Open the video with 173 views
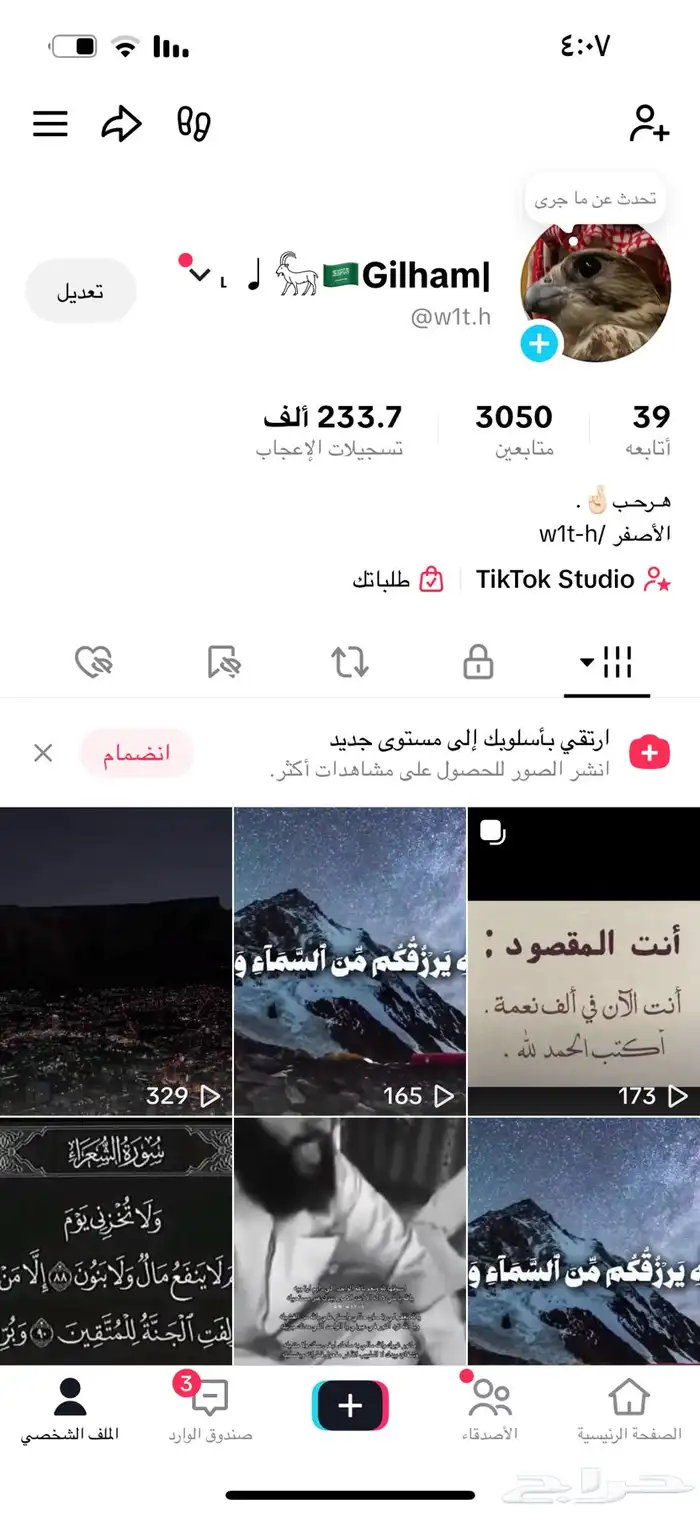This screenshot has width=700, height=1514. pos(583,960)
